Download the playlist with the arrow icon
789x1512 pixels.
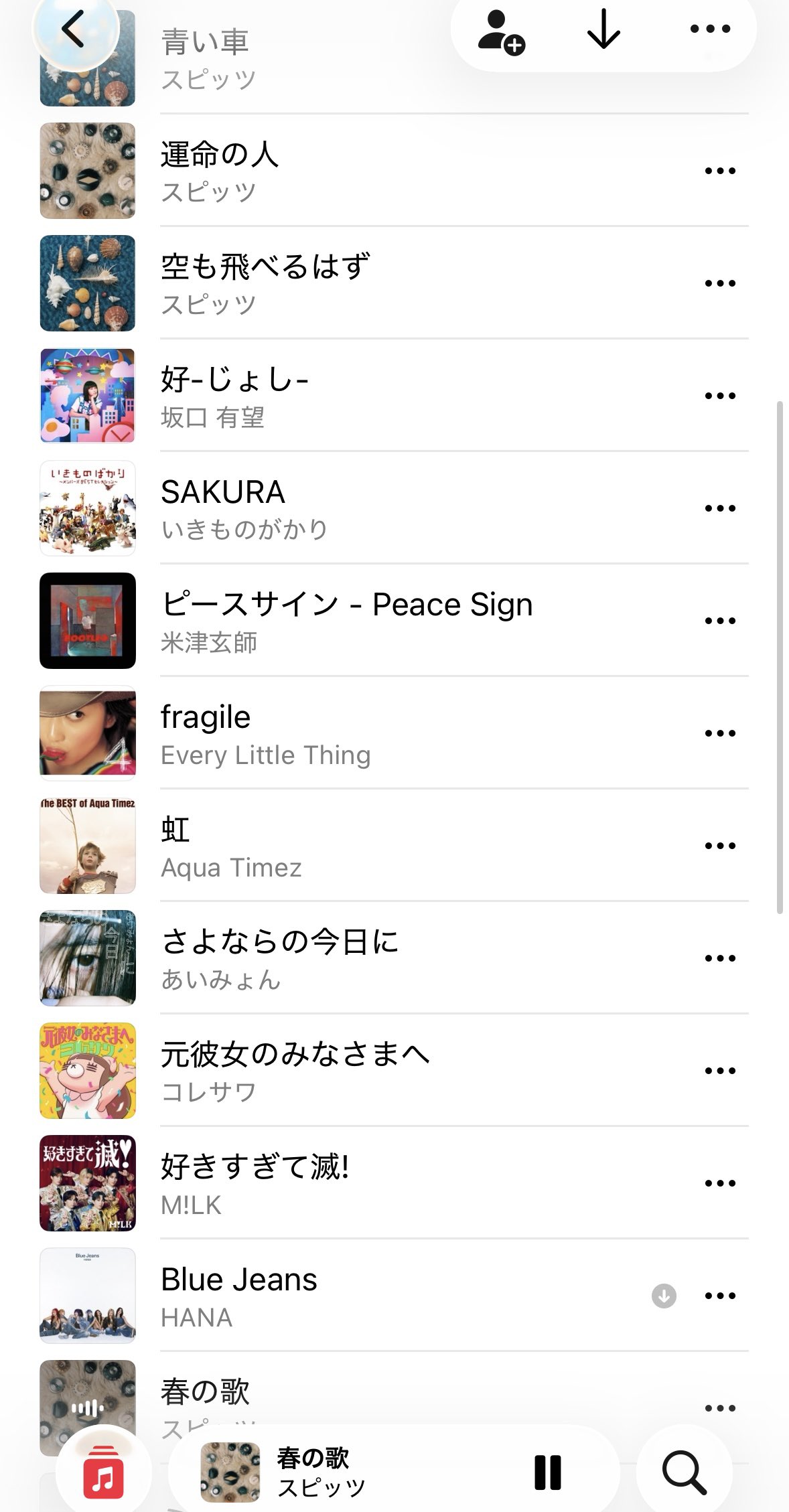pyautogui.click(x=603, y=29)
